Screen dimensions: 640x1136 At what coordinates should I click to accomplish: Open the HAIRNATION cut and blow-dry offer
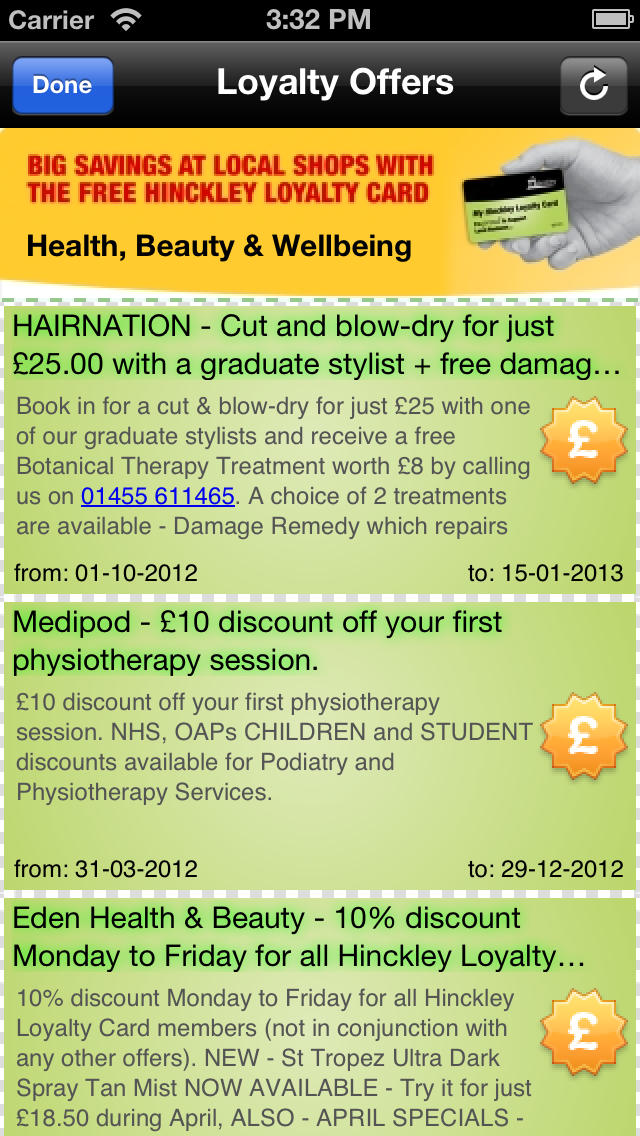pos(320,448)
